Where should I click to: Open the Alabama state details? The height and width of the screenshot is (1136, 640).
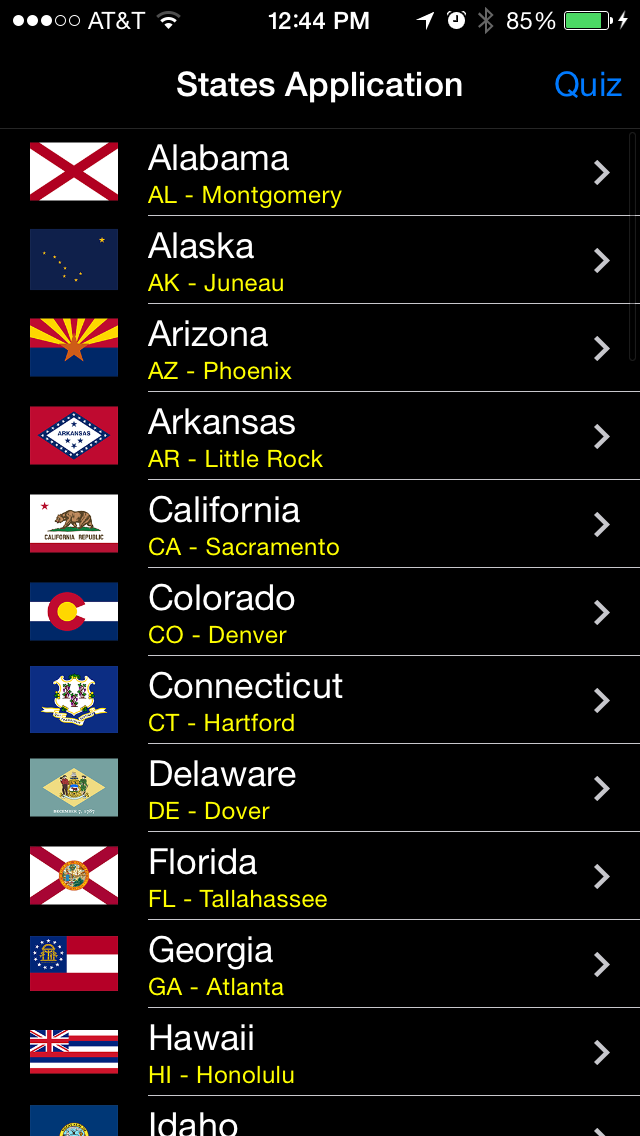coord(320,172)
